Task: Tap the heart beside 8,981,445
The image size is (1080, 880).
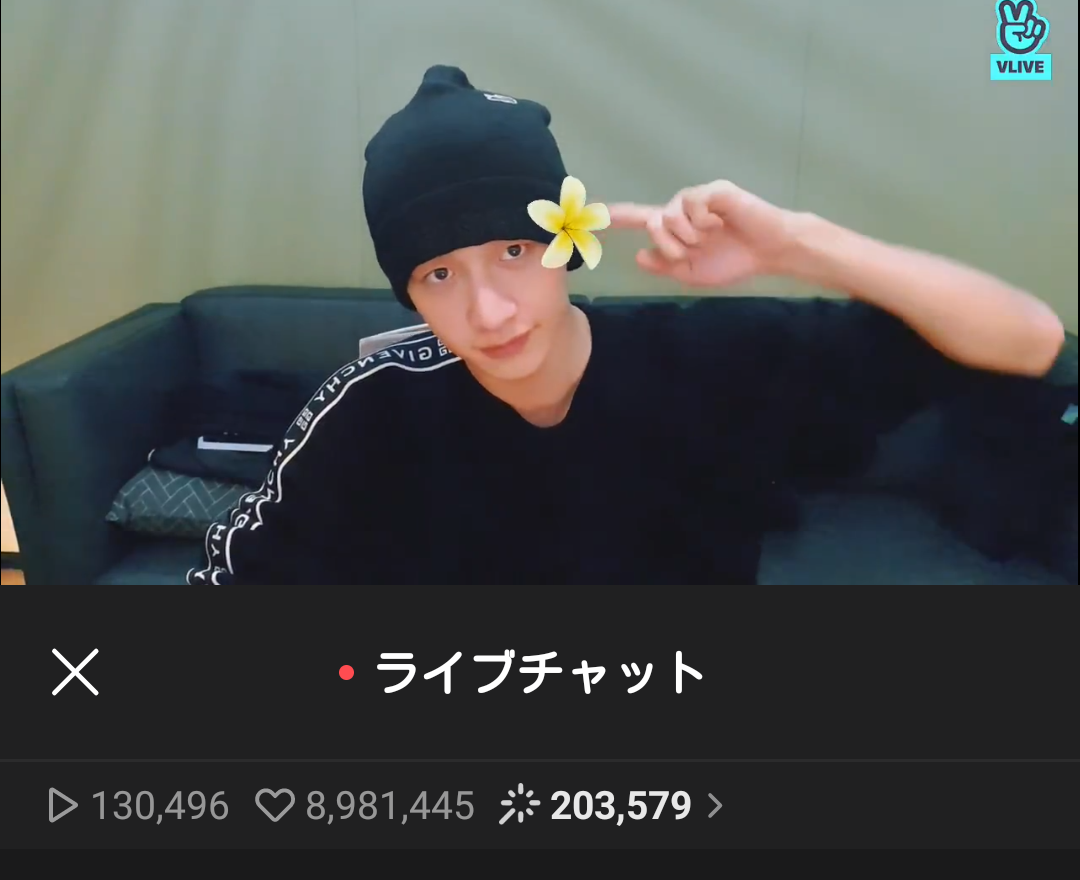Action: [275, 806]
